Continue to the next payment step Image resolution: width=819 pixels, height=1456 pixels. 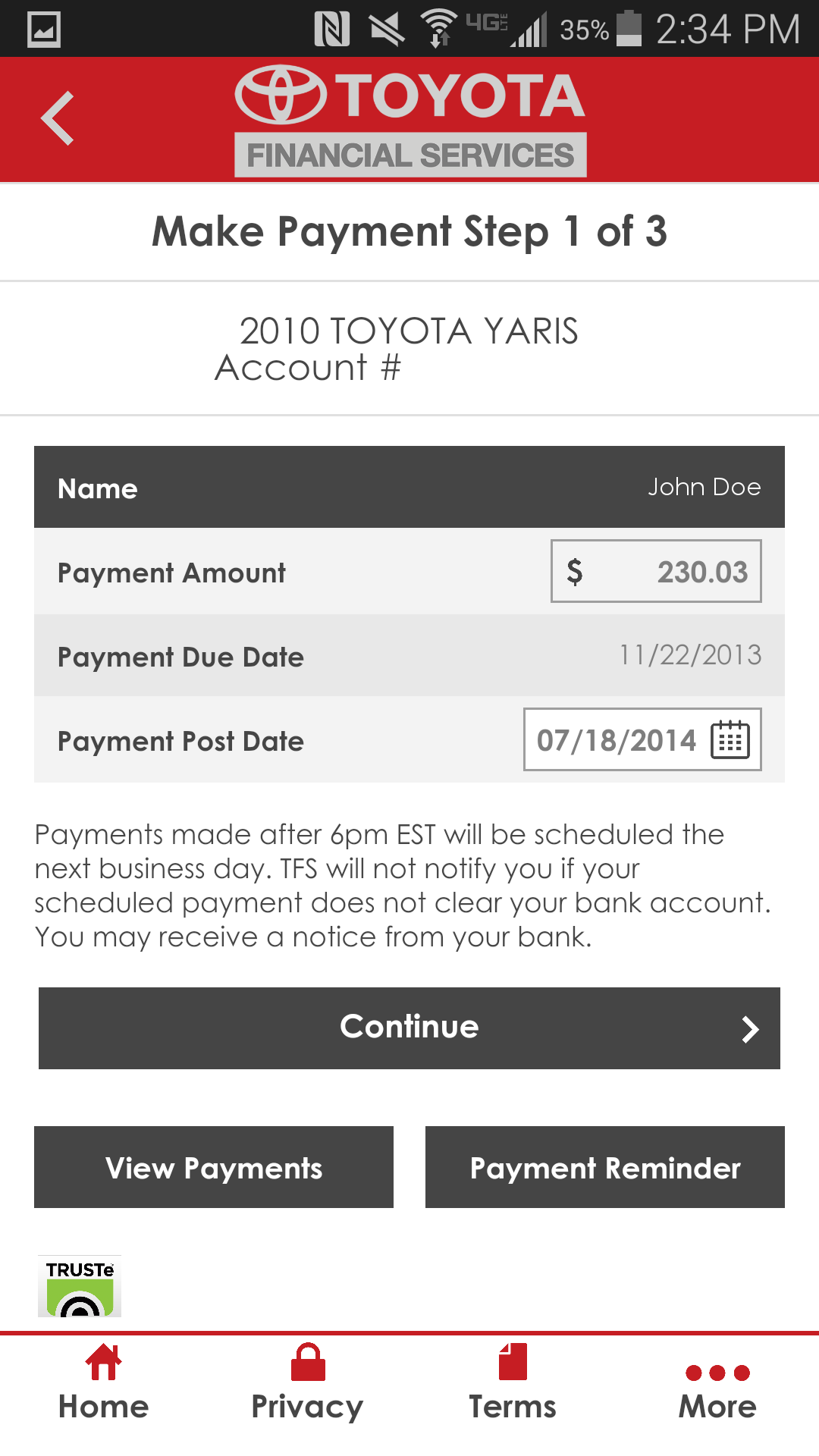[409, 1028]
